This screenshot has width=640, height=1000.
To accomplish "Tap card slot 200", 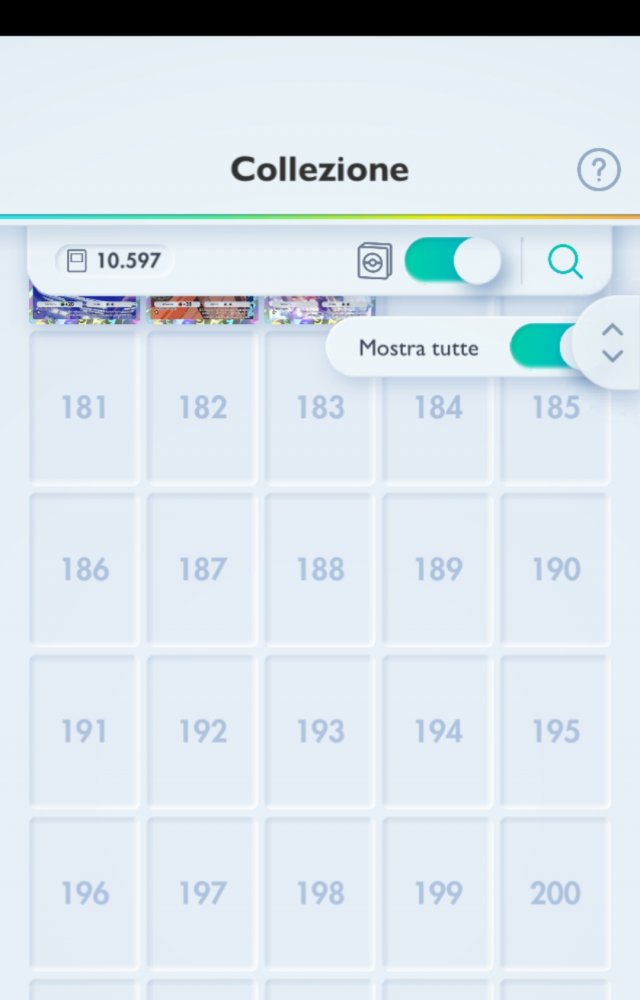I will tap(555, 893).
